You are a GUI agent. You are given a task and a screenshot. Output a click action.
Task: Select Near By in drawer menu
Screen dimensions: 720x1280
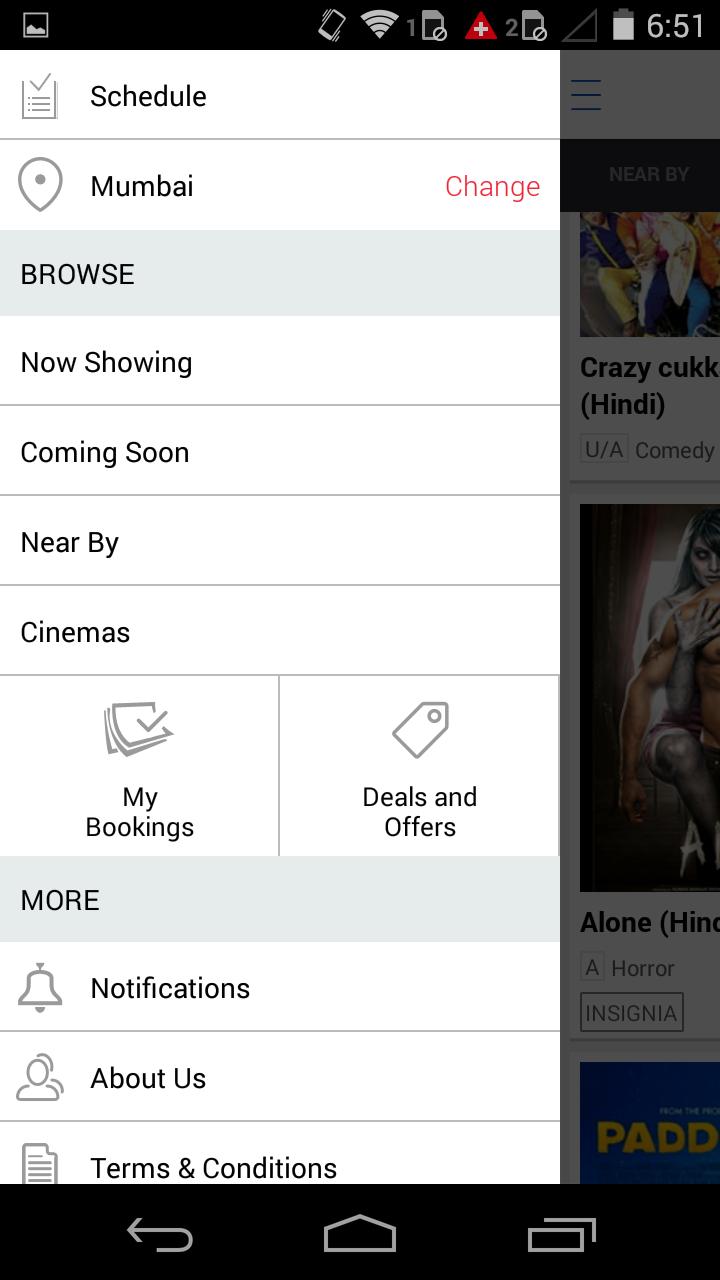(x=70, y=542)
